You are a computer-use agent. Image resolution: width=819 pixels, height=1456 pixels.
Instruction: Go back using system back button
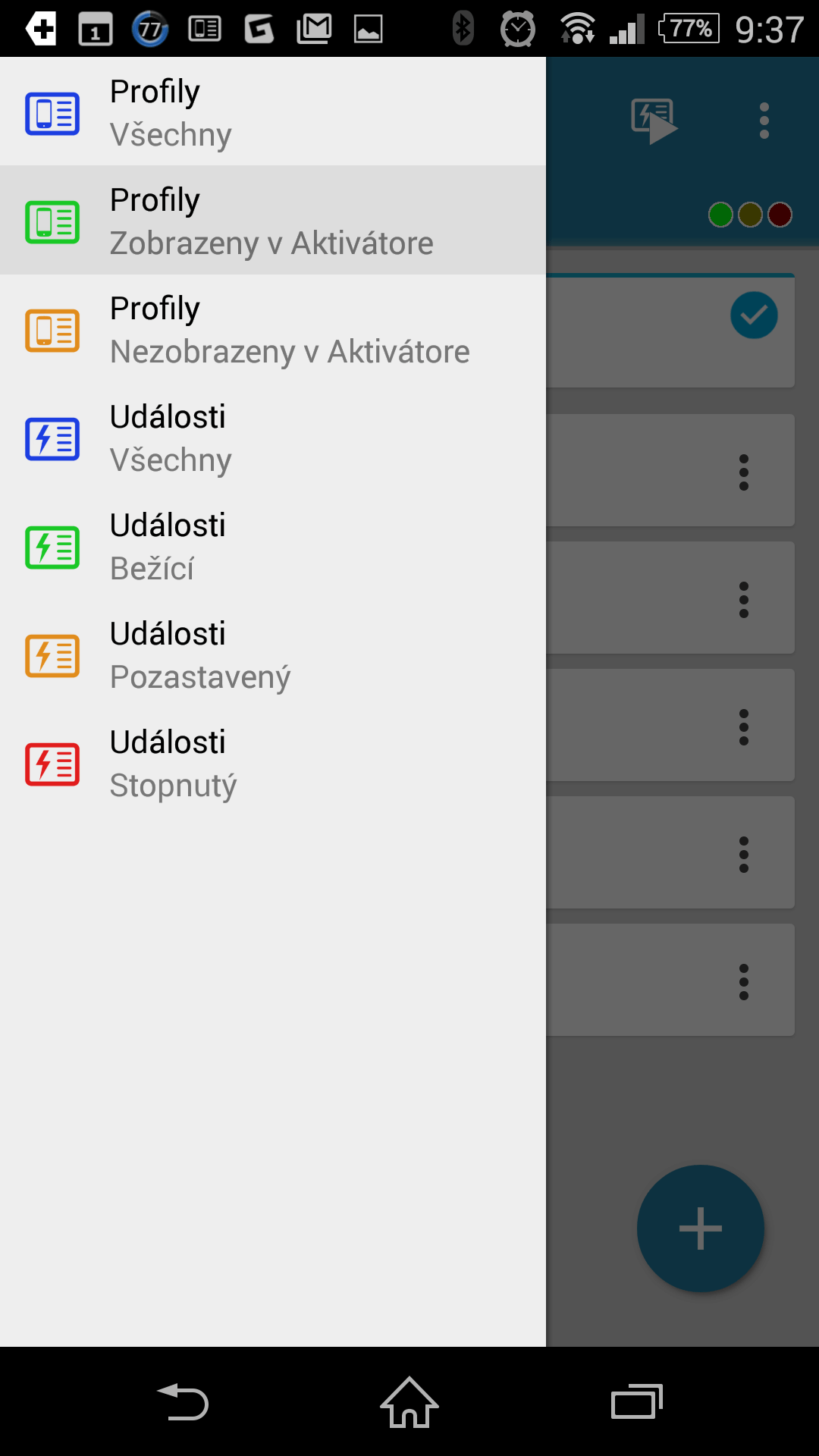(x=183, y=1401)
